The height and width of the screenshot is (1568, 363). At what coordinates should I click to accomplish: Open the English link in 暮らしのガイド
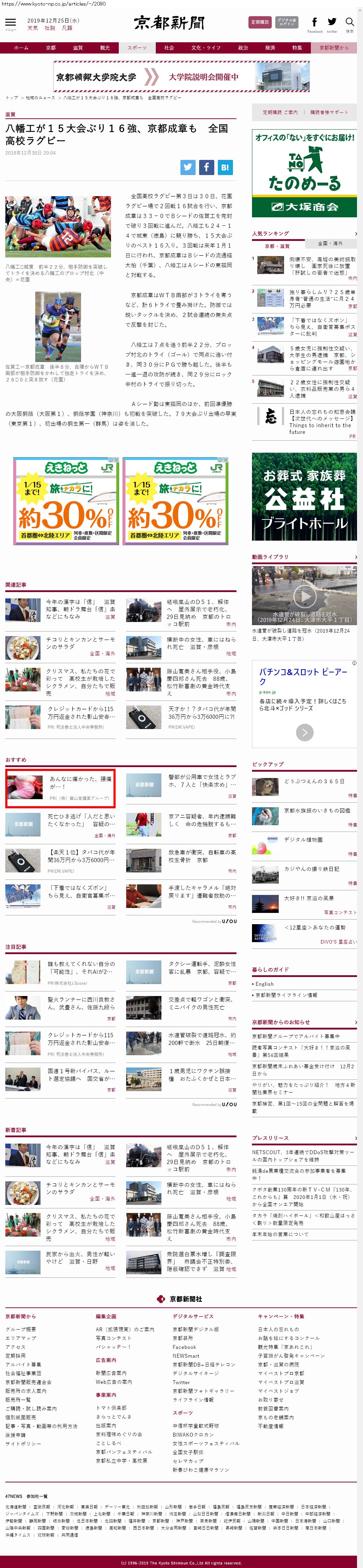pyautogui.click(x=264, y=984)
